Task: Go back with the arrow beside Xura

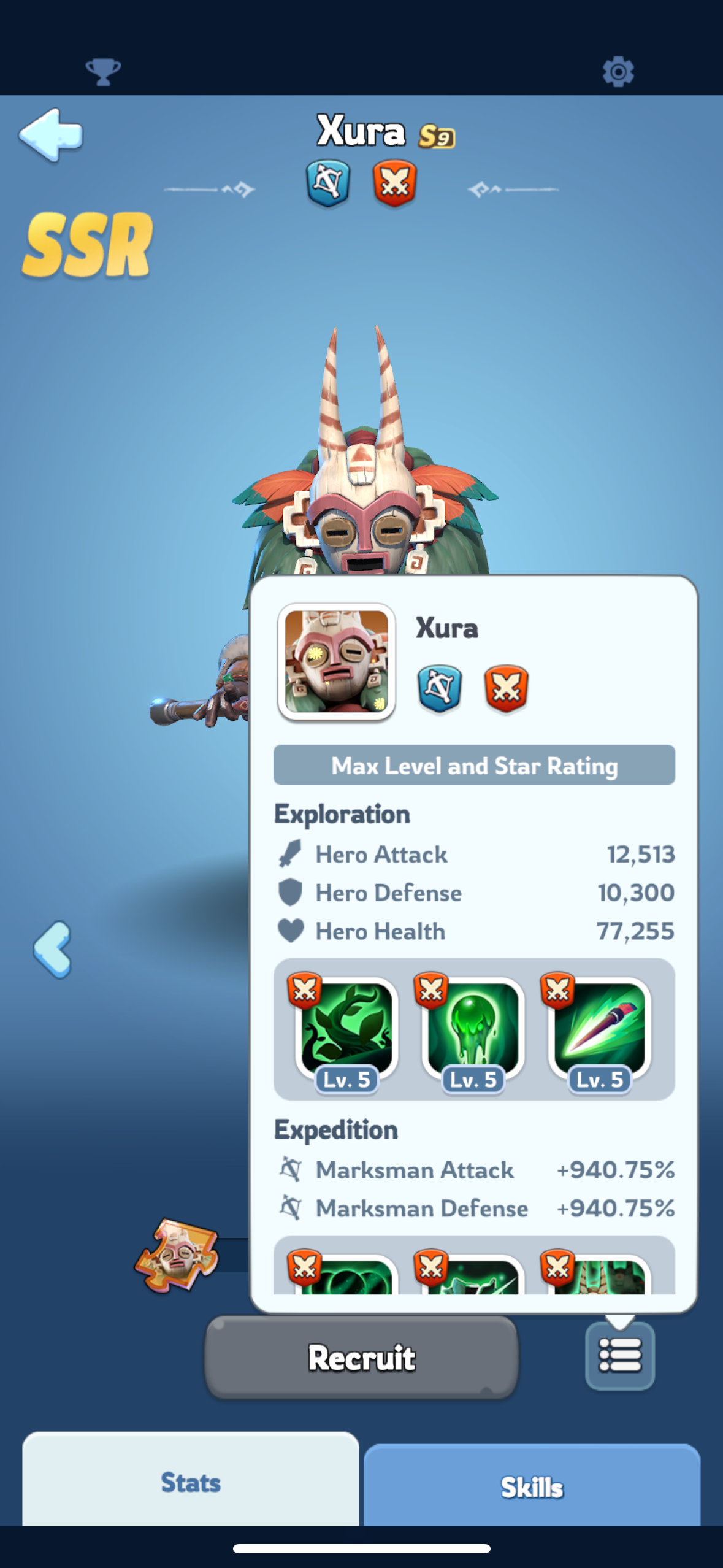Action: [51, 135]
